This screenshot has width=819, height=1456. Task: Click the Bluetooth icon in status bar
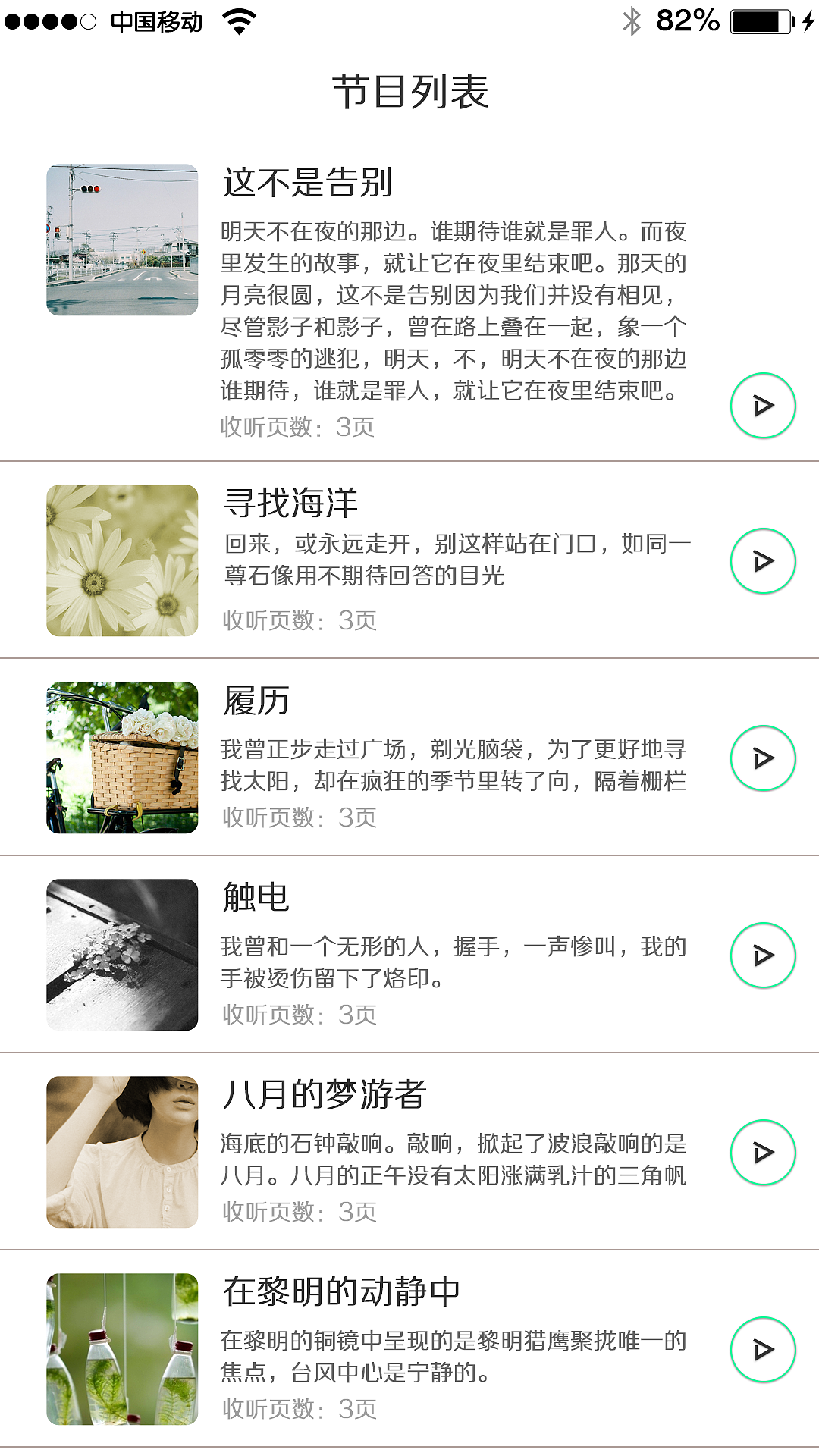click(629, 20)
